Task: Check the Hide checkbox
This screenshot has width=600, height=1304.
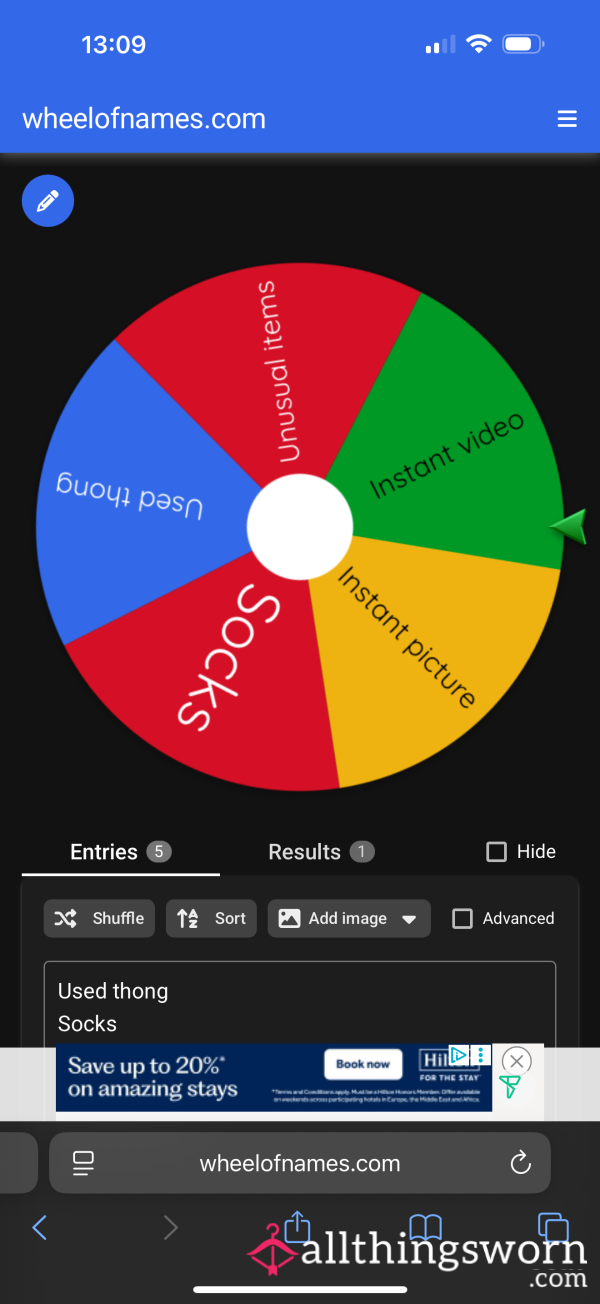Action: click(496, 852)
